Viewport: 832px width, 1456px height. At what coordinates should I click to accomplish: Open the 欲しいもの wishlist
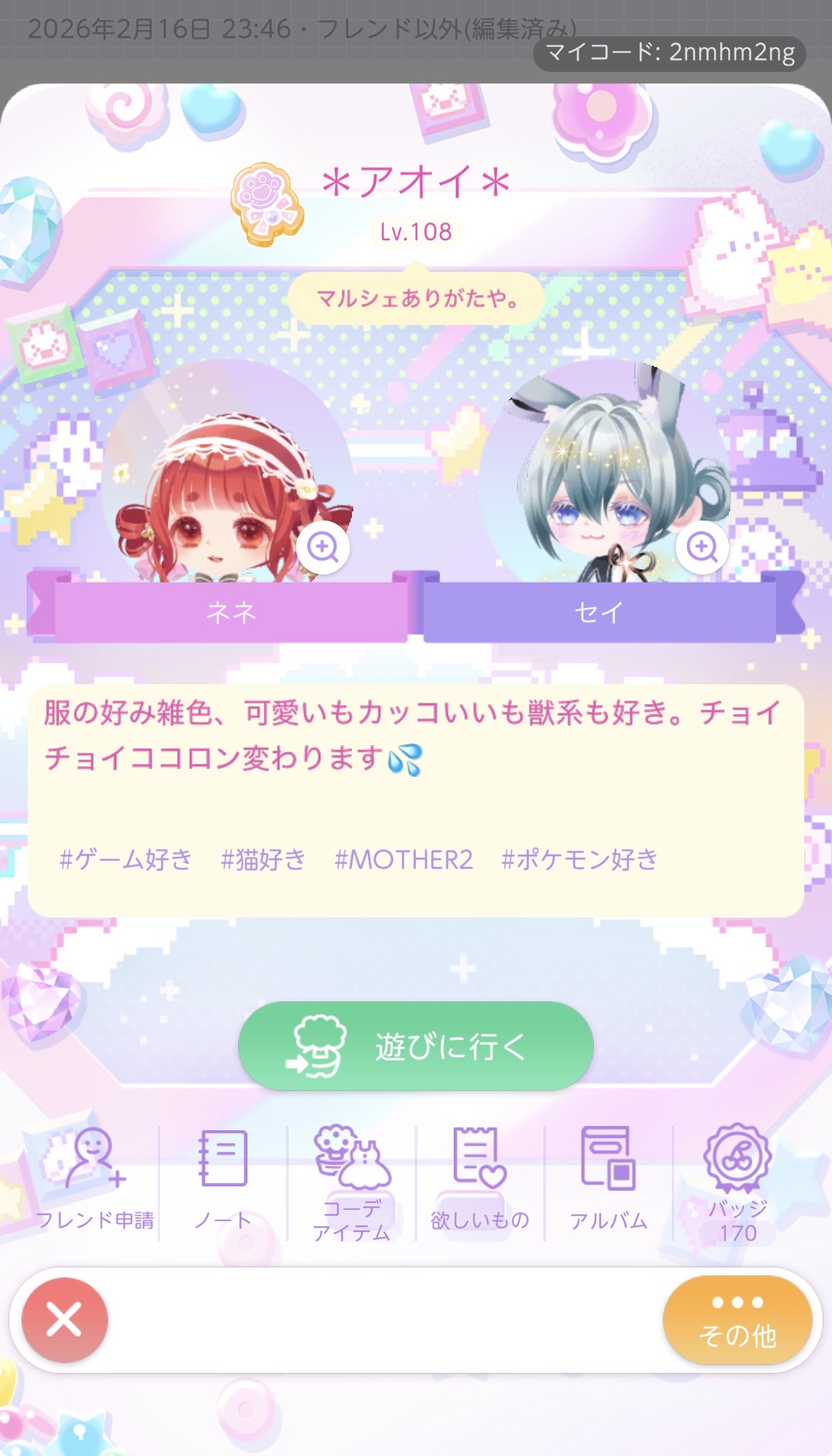pyautogui.click(x=480, y=1178)
